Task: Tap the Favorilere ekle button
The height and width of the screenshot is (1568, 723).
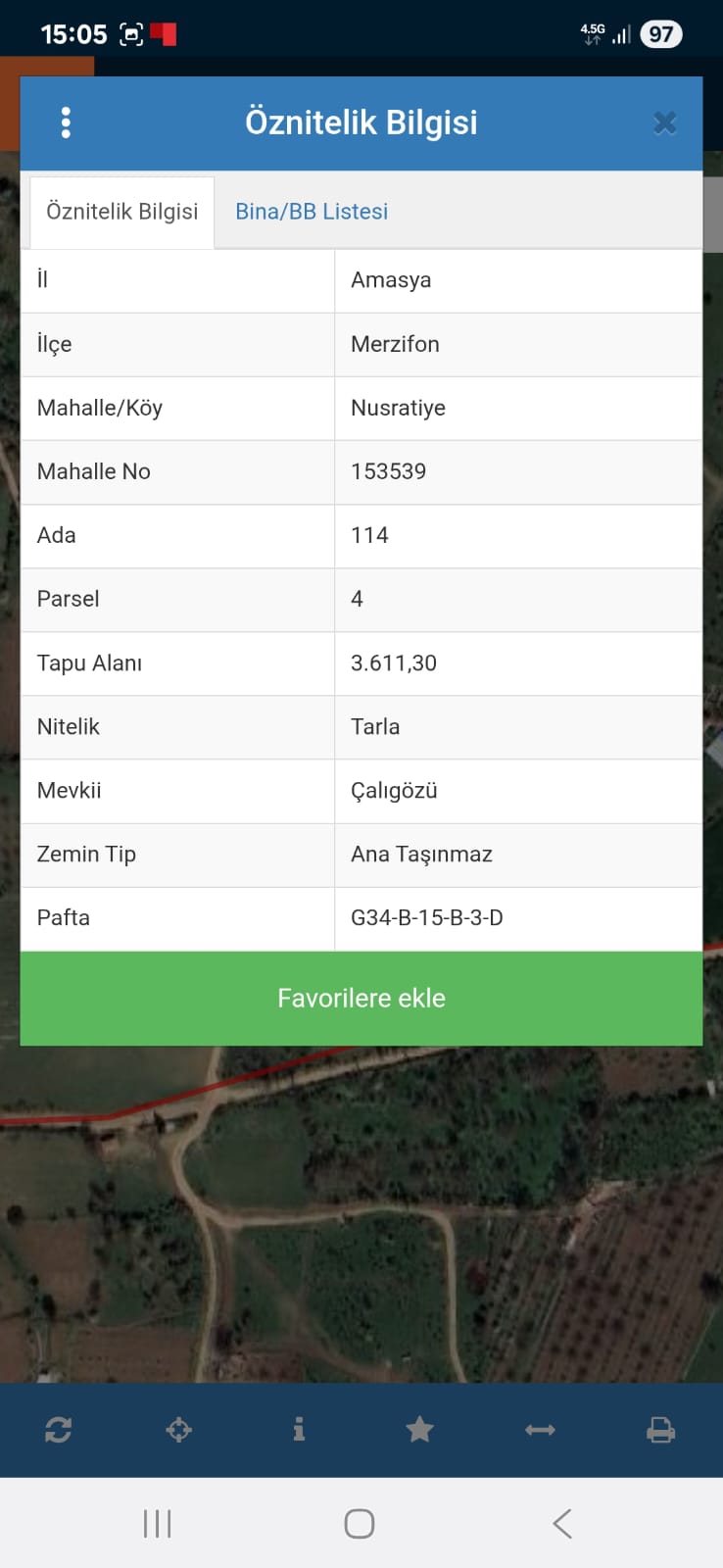Action: (x=361, y=998)
